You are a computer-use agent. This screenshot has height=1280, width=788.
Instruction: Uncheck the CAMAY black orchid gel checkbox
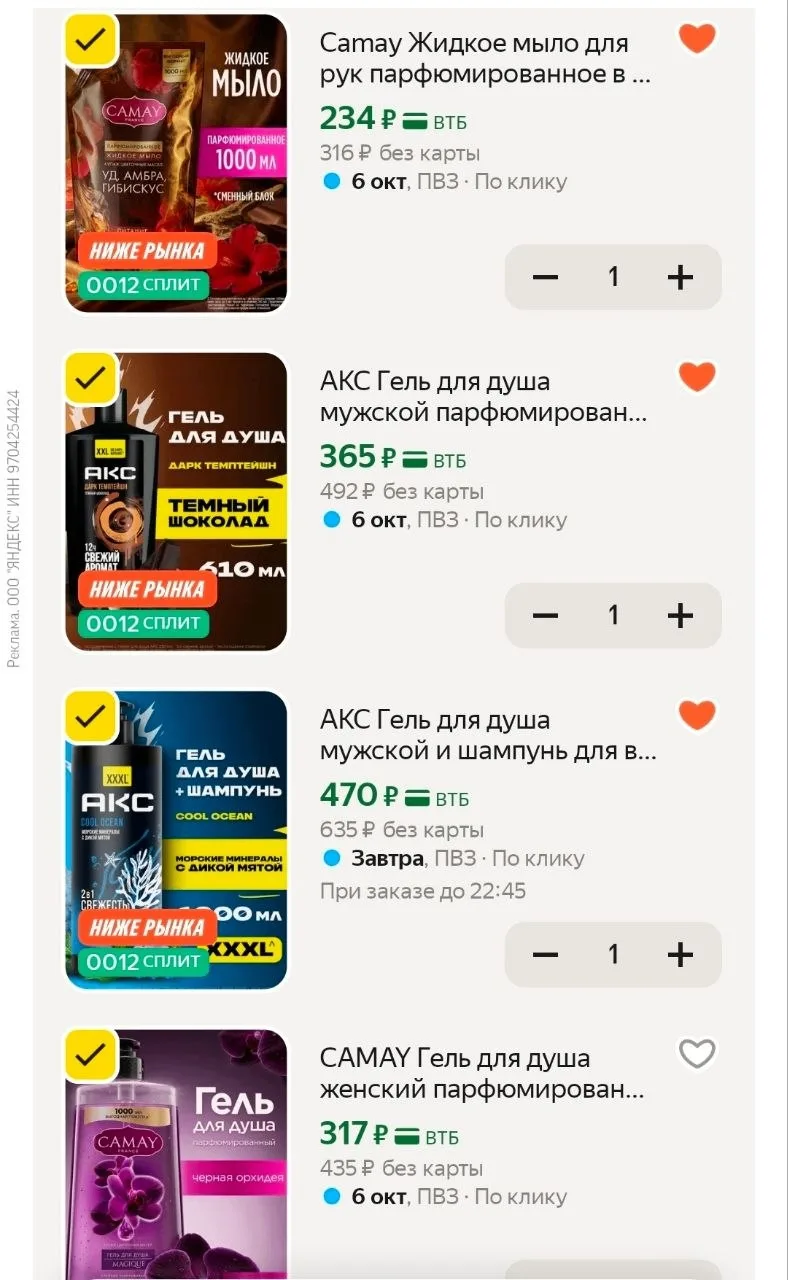[x=91, y=1054]
